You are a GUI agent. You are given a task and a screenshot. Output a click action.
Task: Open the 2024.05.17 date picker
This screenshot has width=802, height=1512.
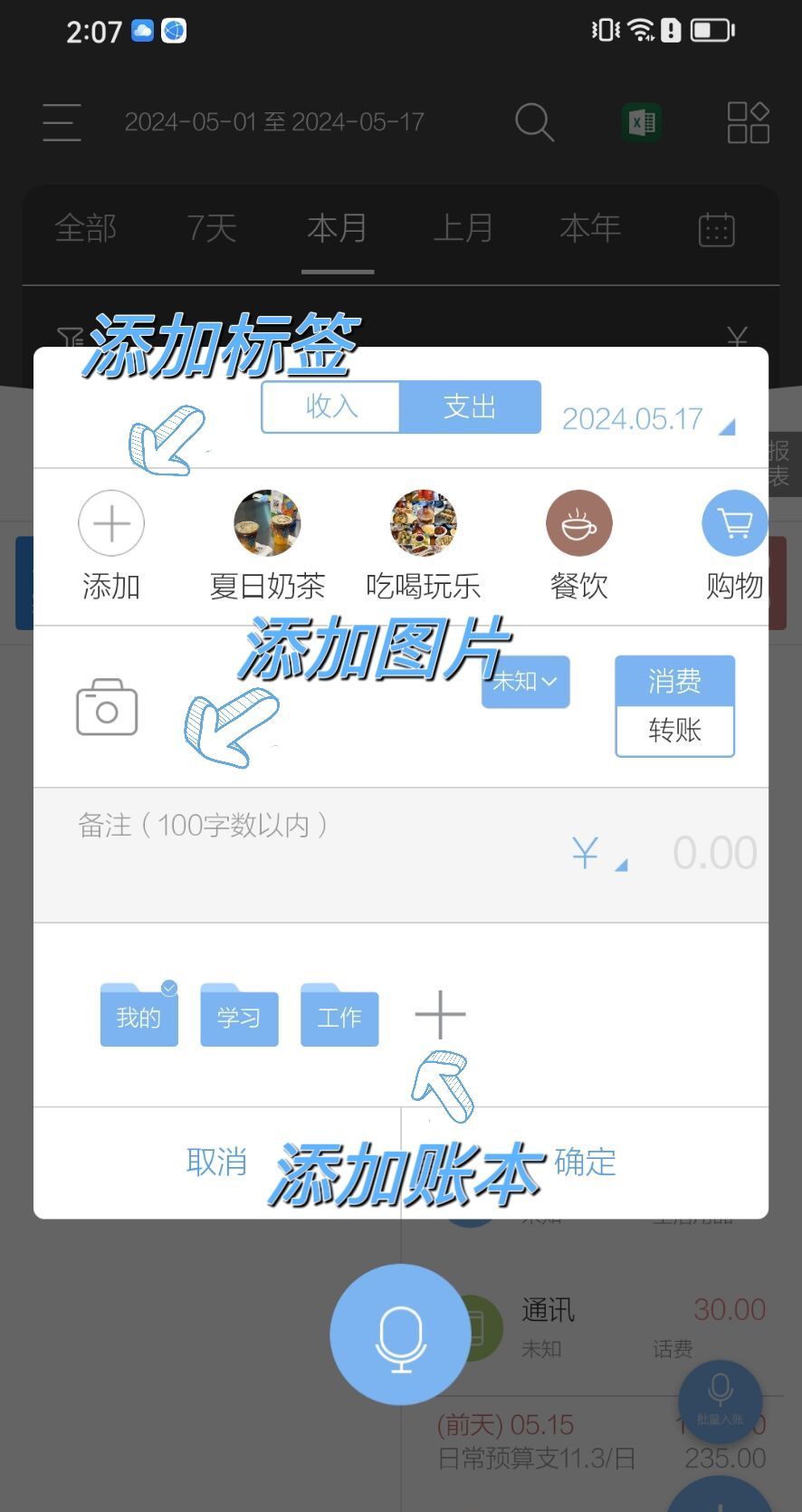pos(633,418)
